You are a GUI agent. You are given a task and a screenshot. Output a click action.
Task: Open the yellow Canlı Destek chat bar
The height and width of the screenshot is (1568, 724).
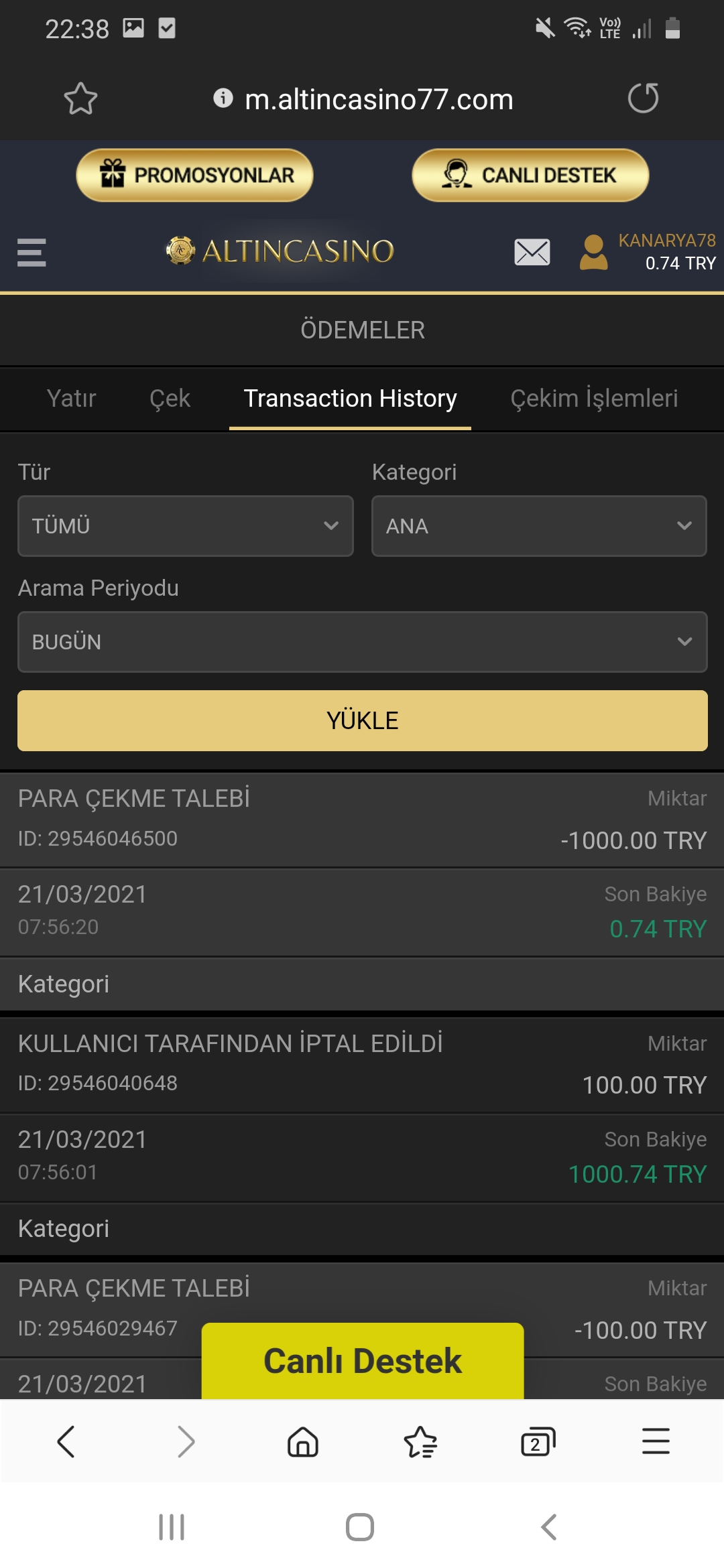pyautogui.click(x=362, y=1360)
